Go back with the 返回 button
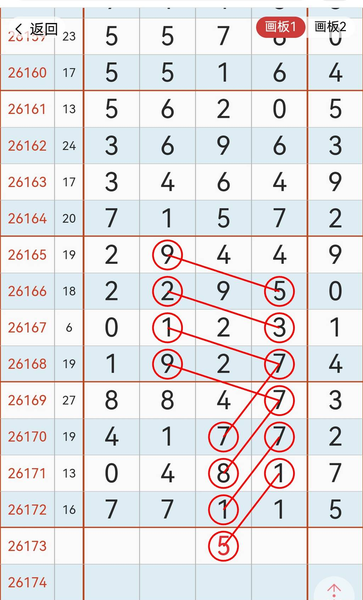The width and height of the screenshot is (363, 600). click(37, 28)
